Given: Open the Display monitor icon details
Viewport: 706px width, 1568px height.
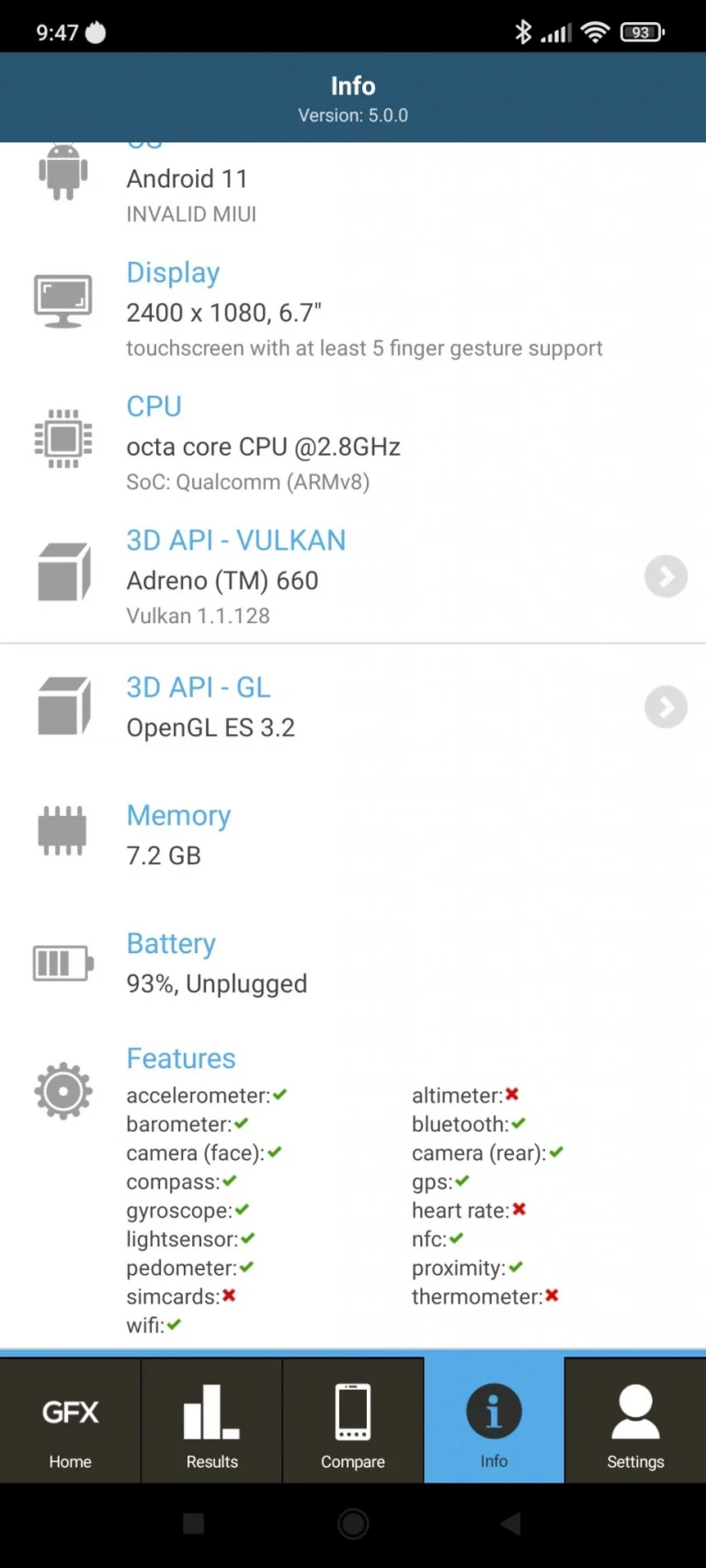Looking at the screenshot, I should [63, 300].
